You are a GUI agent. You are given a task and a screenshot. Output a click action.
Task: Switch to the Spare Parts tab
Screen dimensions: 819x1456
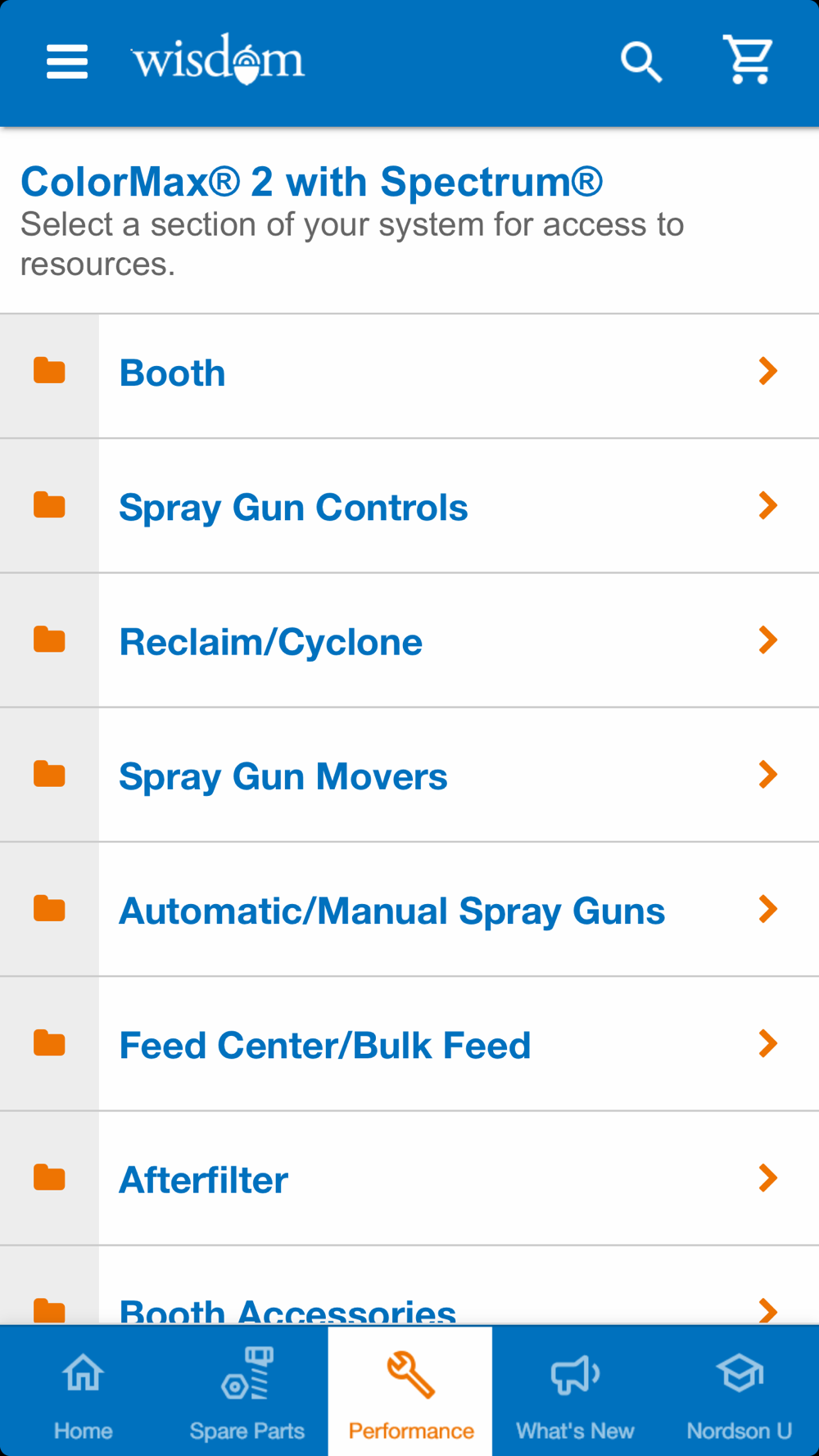247,1392
